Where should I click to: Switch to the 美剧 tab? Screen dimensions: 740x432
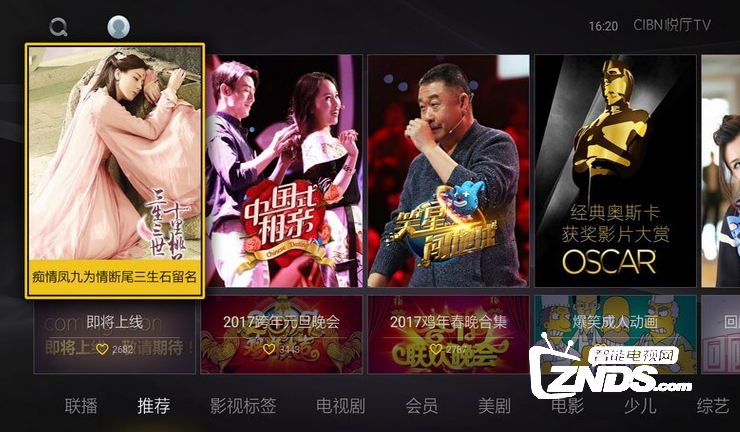(x=494, y=406)
